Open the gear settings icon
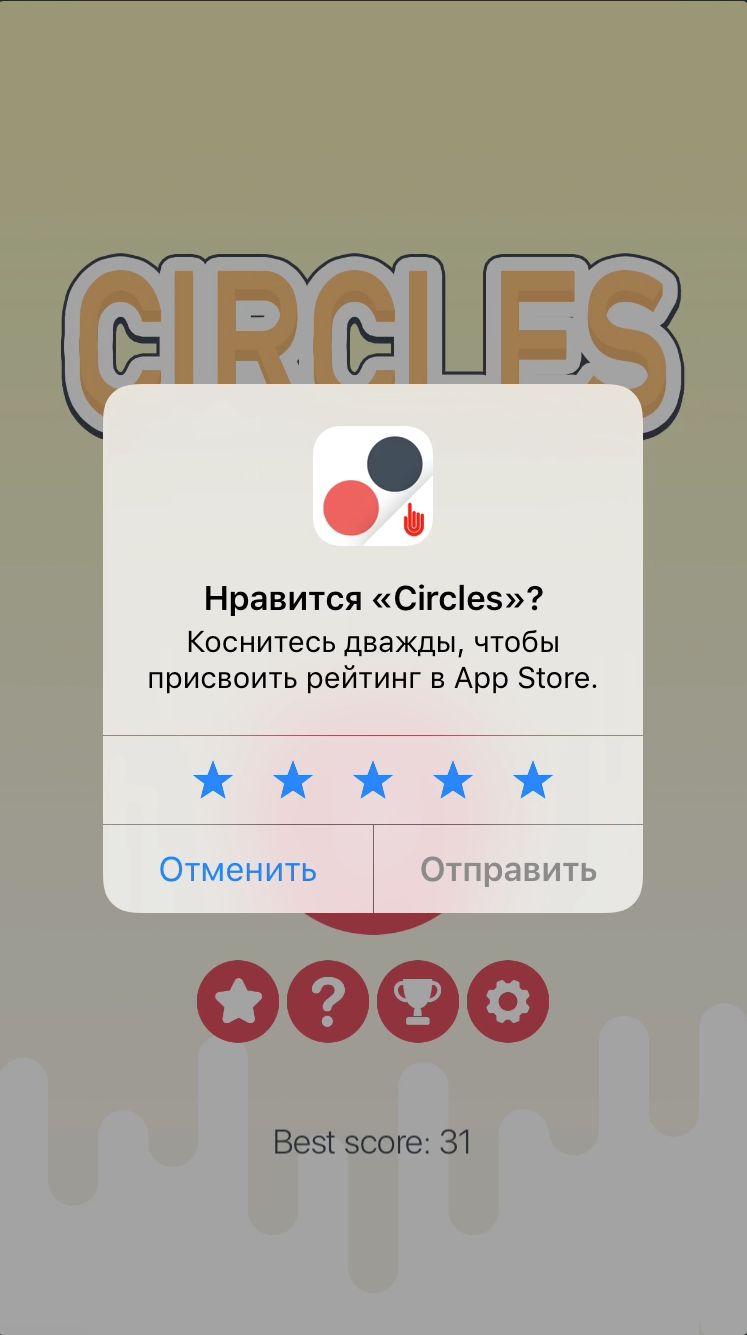This screenshot has height=1335, width=747. 508,1001
